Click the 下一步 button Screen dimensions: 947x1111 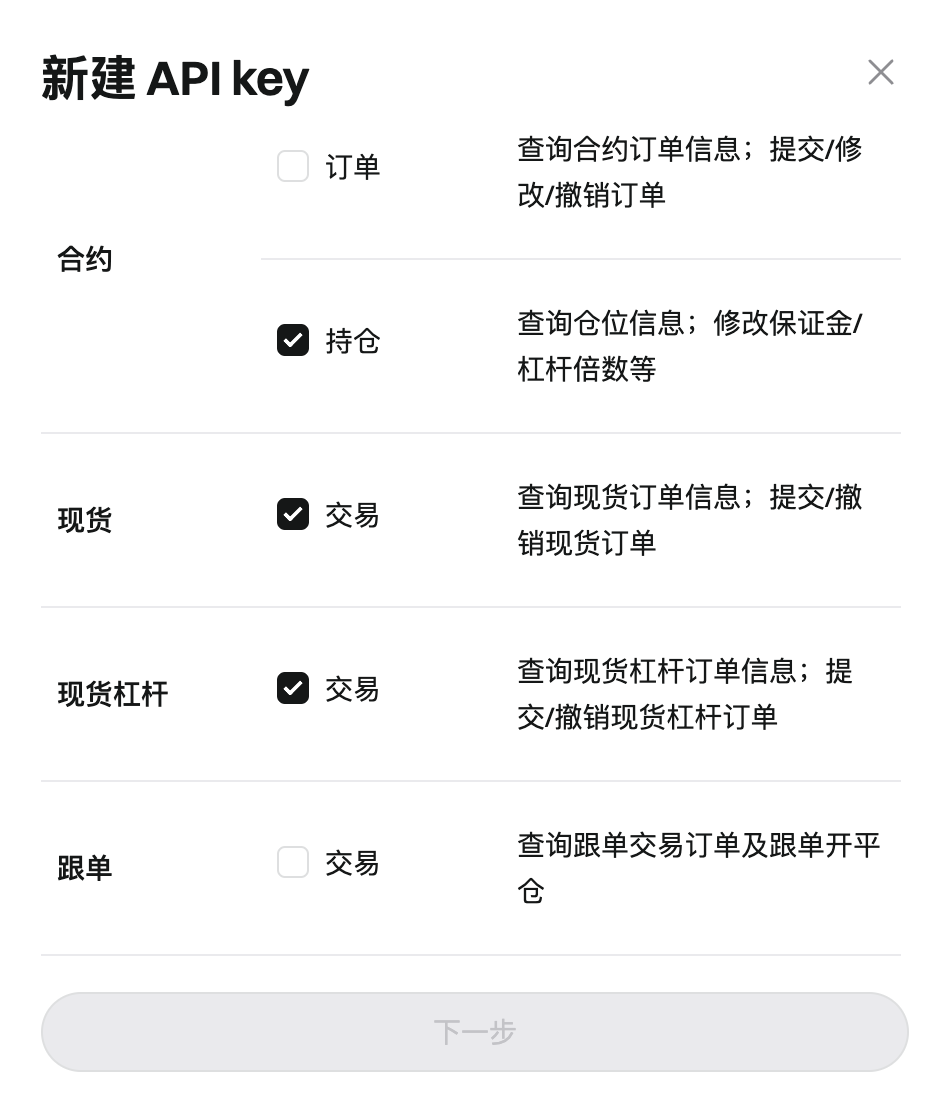tap(474, 1031)
